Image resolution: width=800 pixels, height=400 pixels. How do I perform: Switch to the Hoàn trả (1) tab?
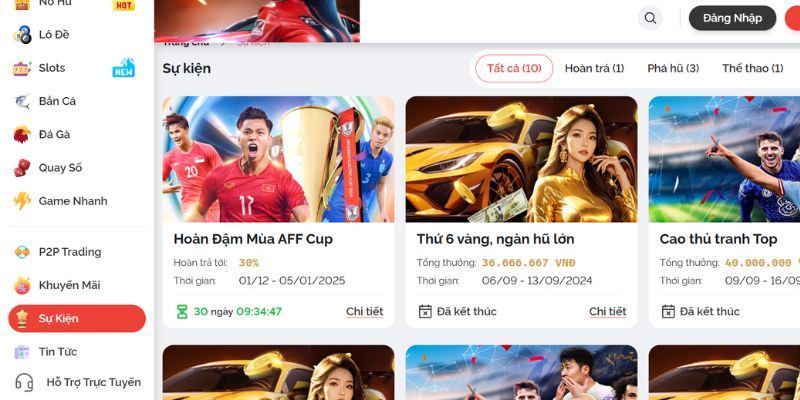click(594, 68)
